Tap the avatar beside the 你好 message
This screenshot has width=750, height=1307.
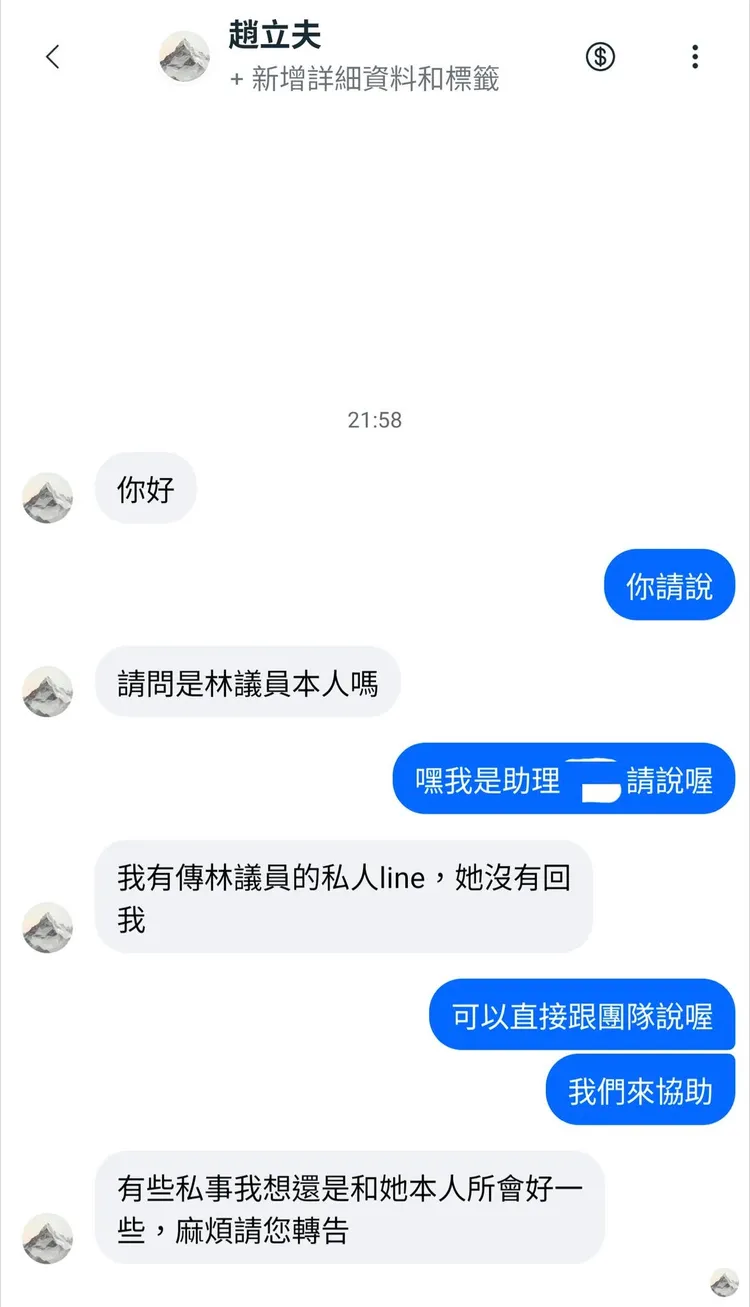[x=46, y=497]
